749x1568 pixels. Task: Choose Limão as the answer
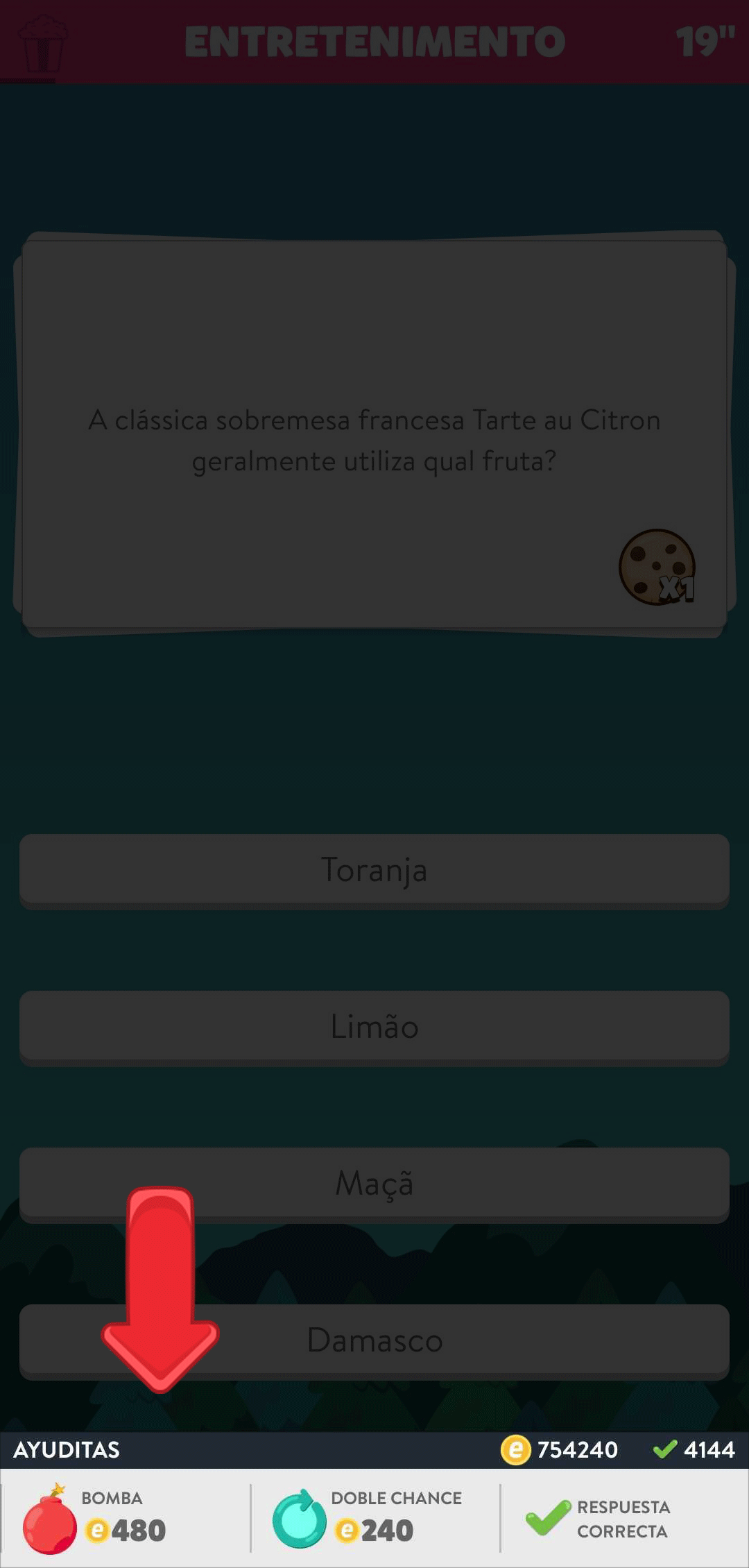[374, 1027]
